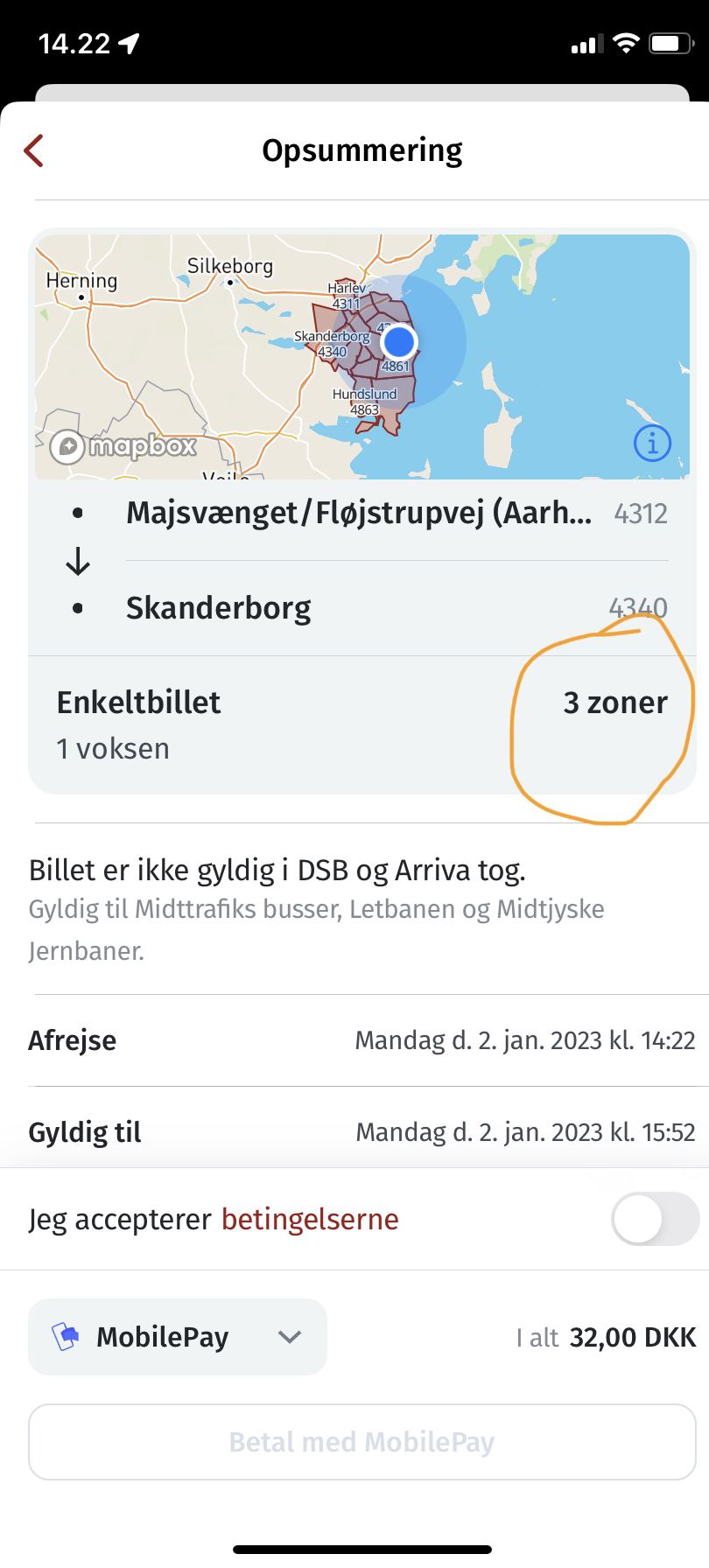Open the betingelserne terms link

click(x=310, y=1219)
